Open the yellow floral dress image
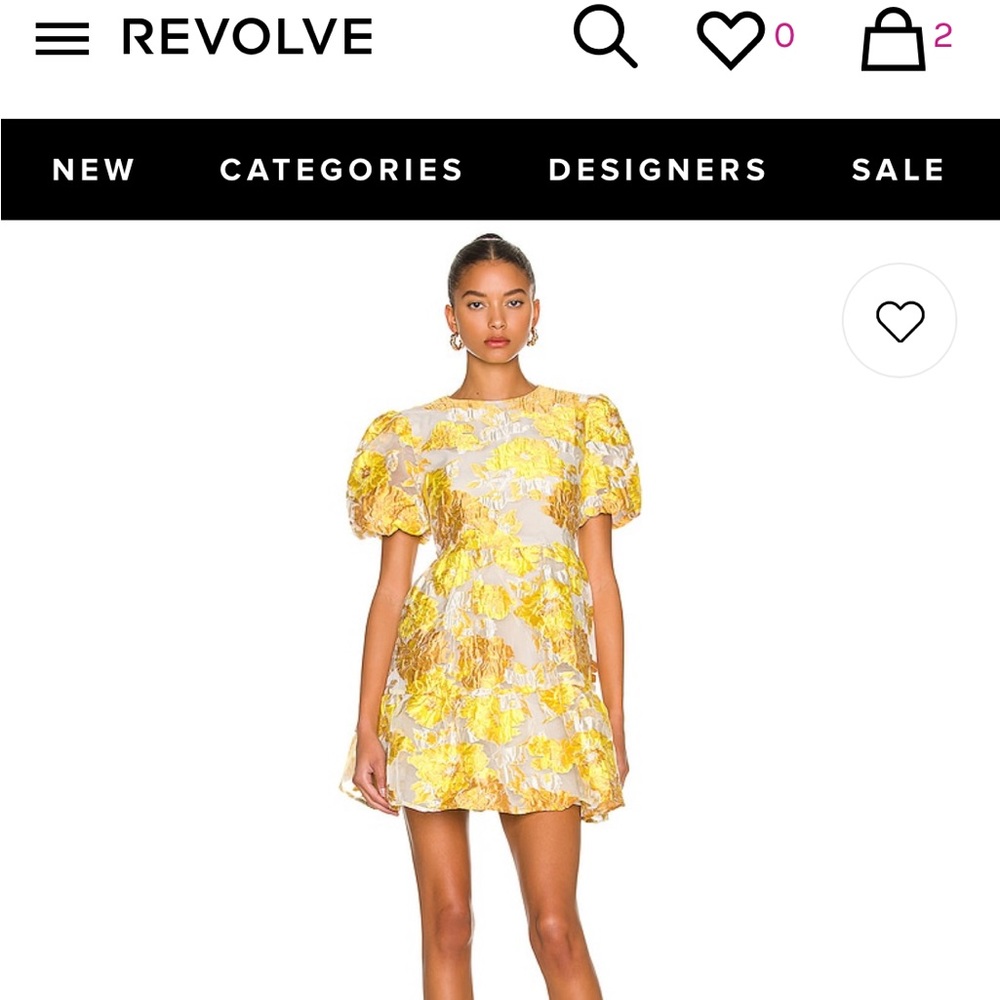The height and width of the screenshot is (1000, 1000). click(x=492, y=610)
